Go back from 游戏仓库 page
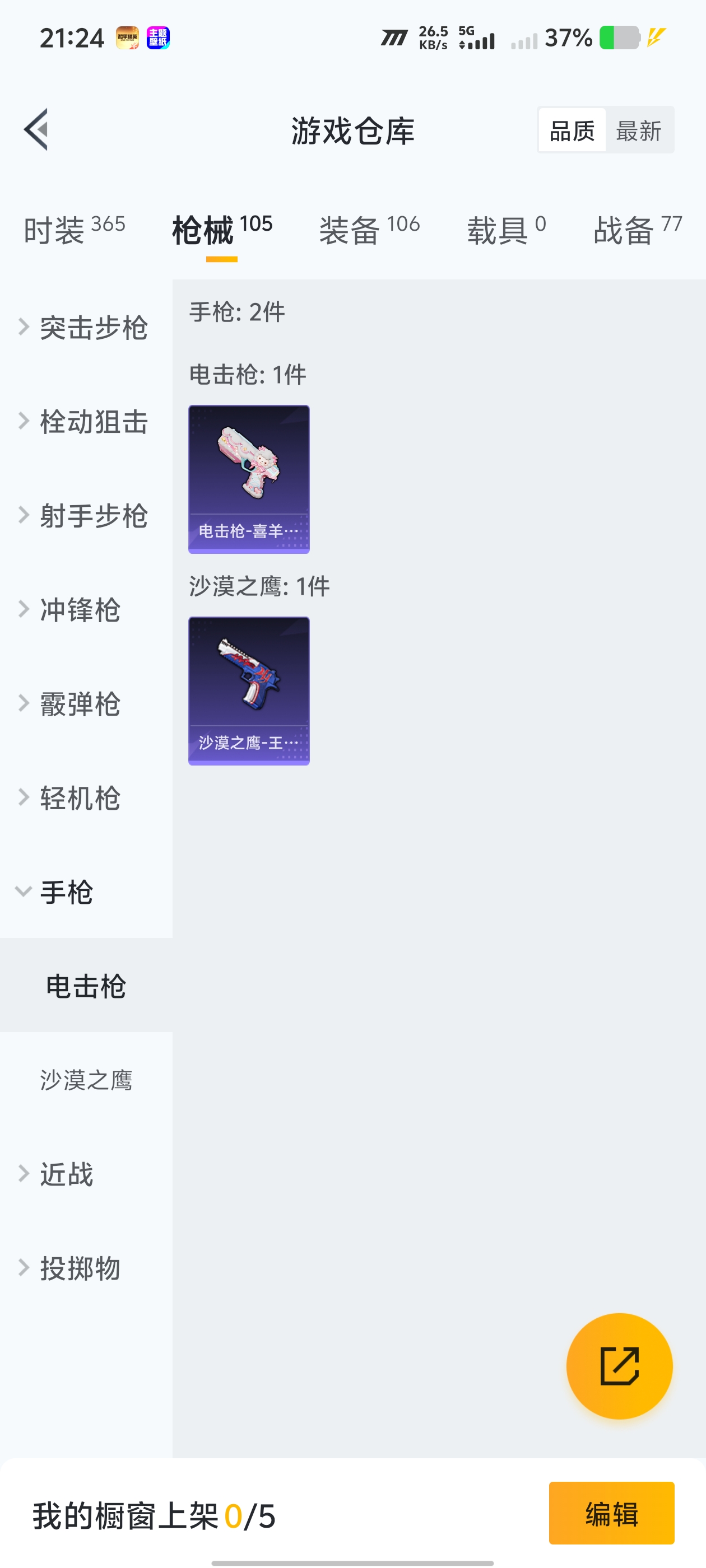The width and height of the screenshot is (706, 1568). [x=36, y=130]
